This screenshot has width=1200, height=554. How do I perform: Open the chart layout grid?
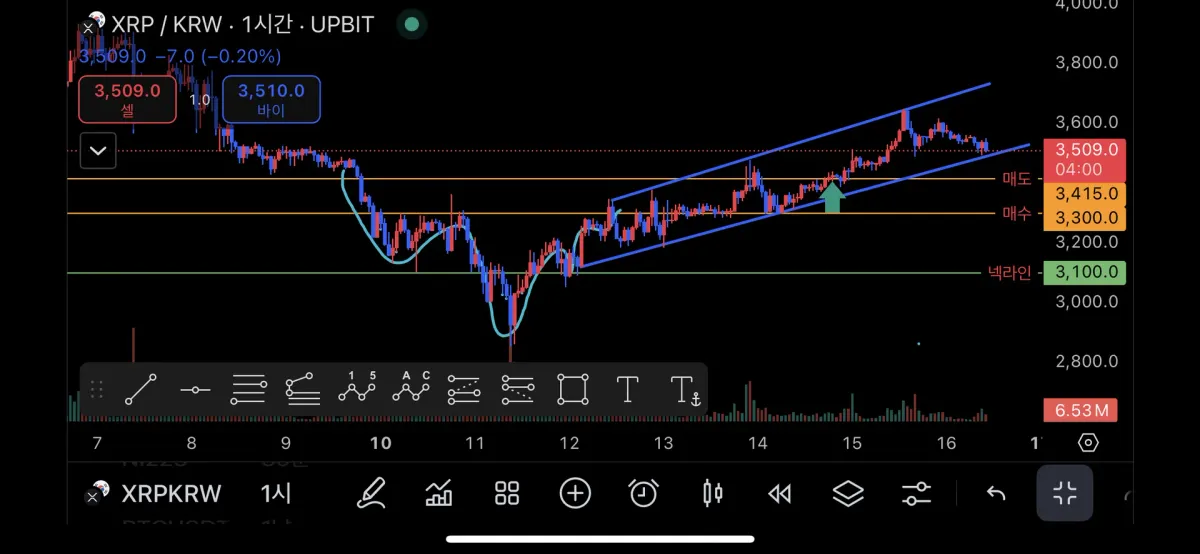507,493
